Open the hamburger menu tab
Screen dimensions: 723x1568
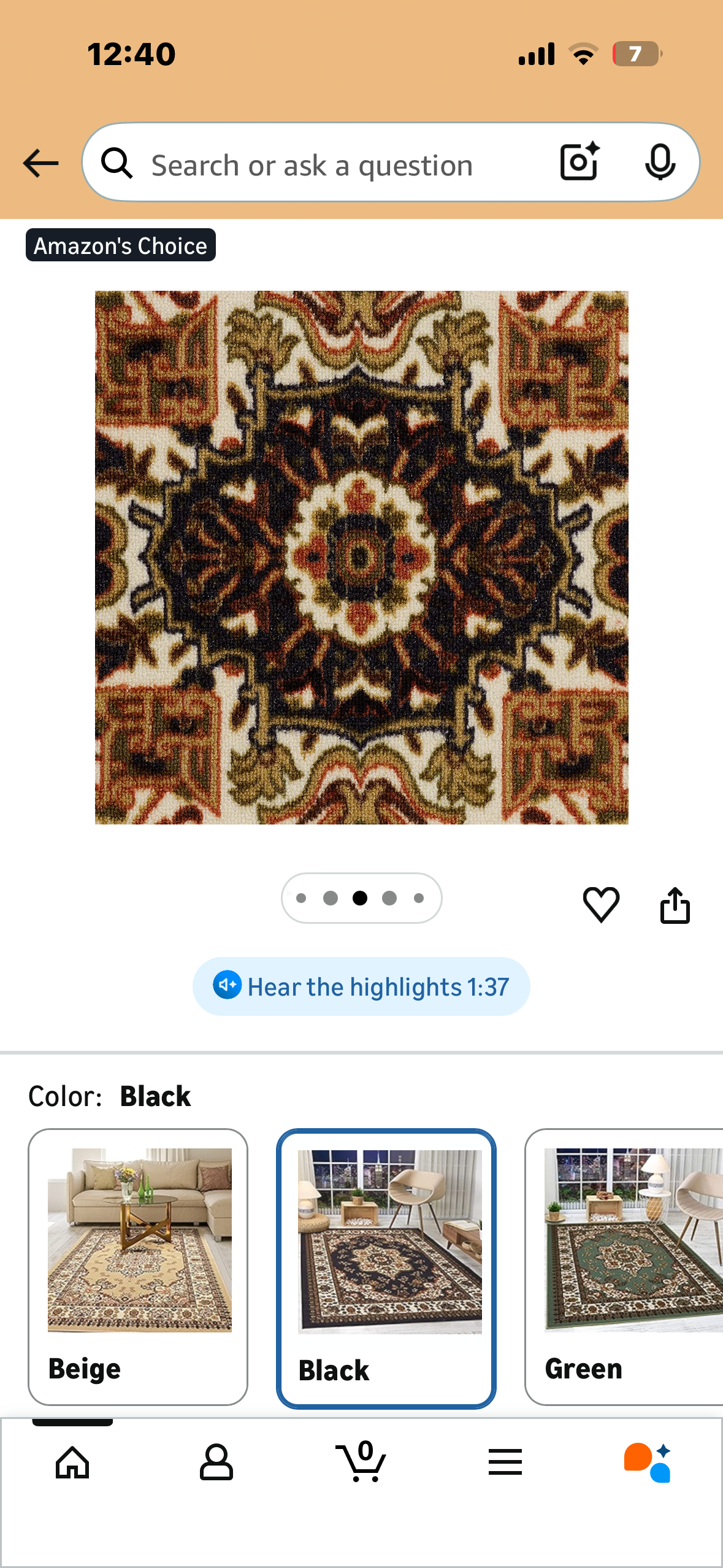pos(505,1462)
